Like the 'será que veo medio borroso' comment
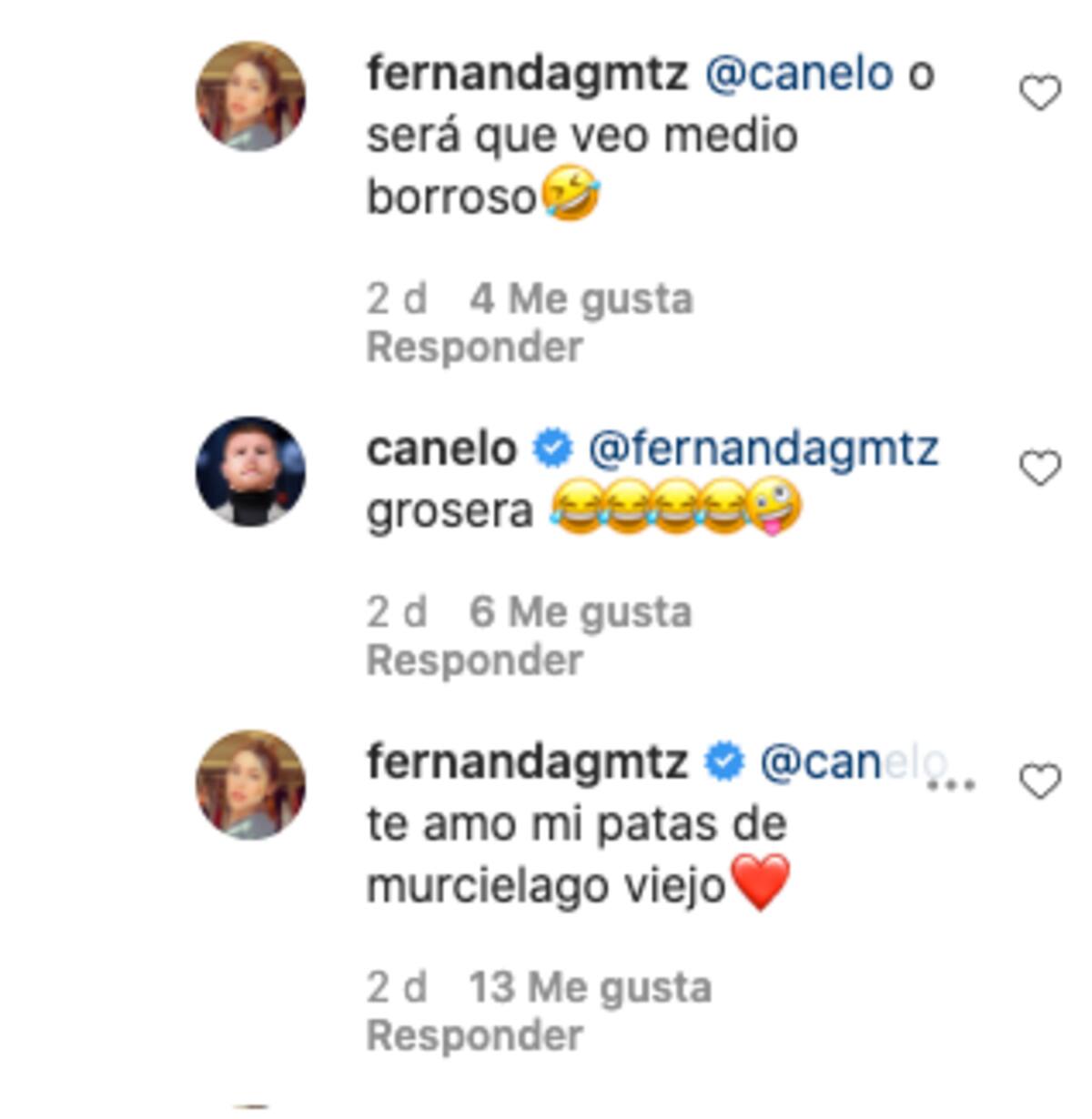 pyautogui.click(x=1039, y=94)
